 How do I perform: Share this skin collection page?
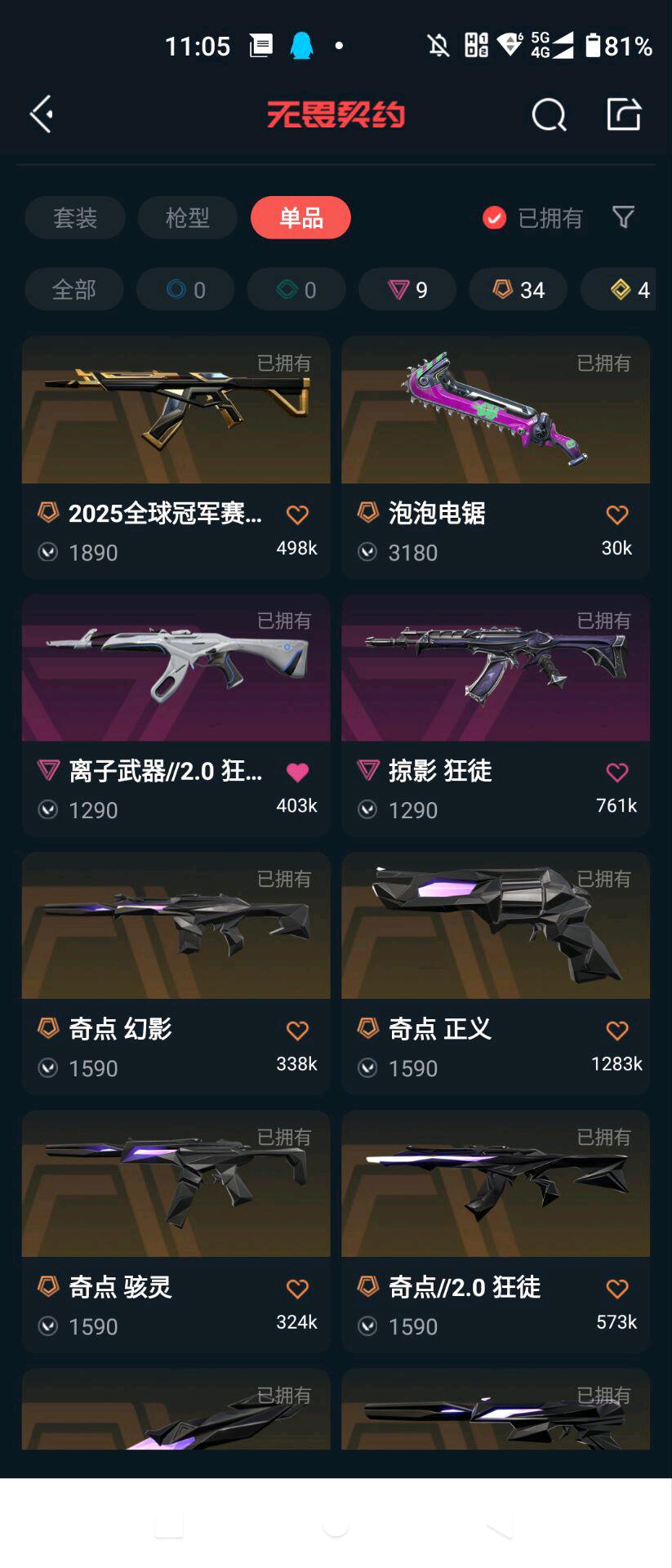click(624, 114)
